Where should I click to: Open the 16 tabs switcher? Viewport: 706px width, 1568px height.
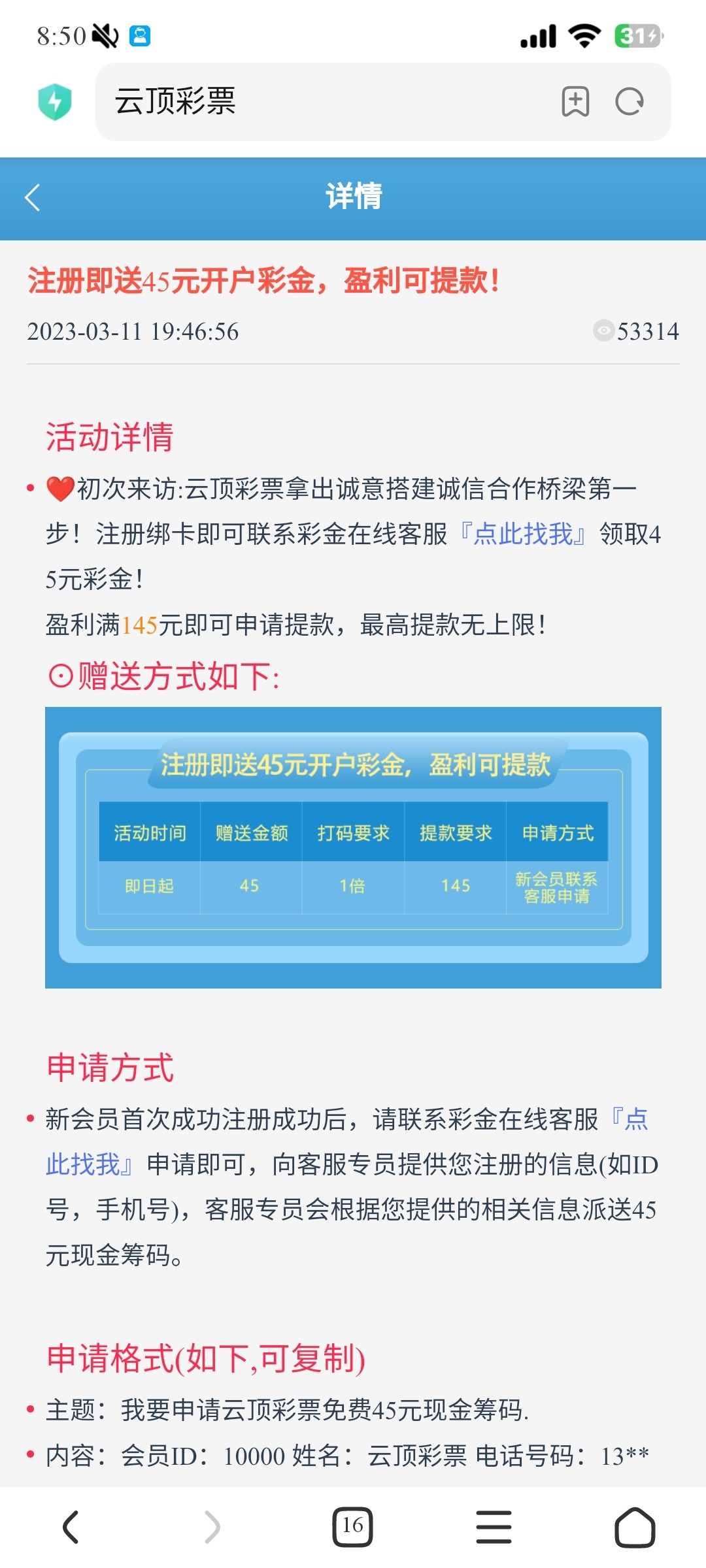(352, 1527)
